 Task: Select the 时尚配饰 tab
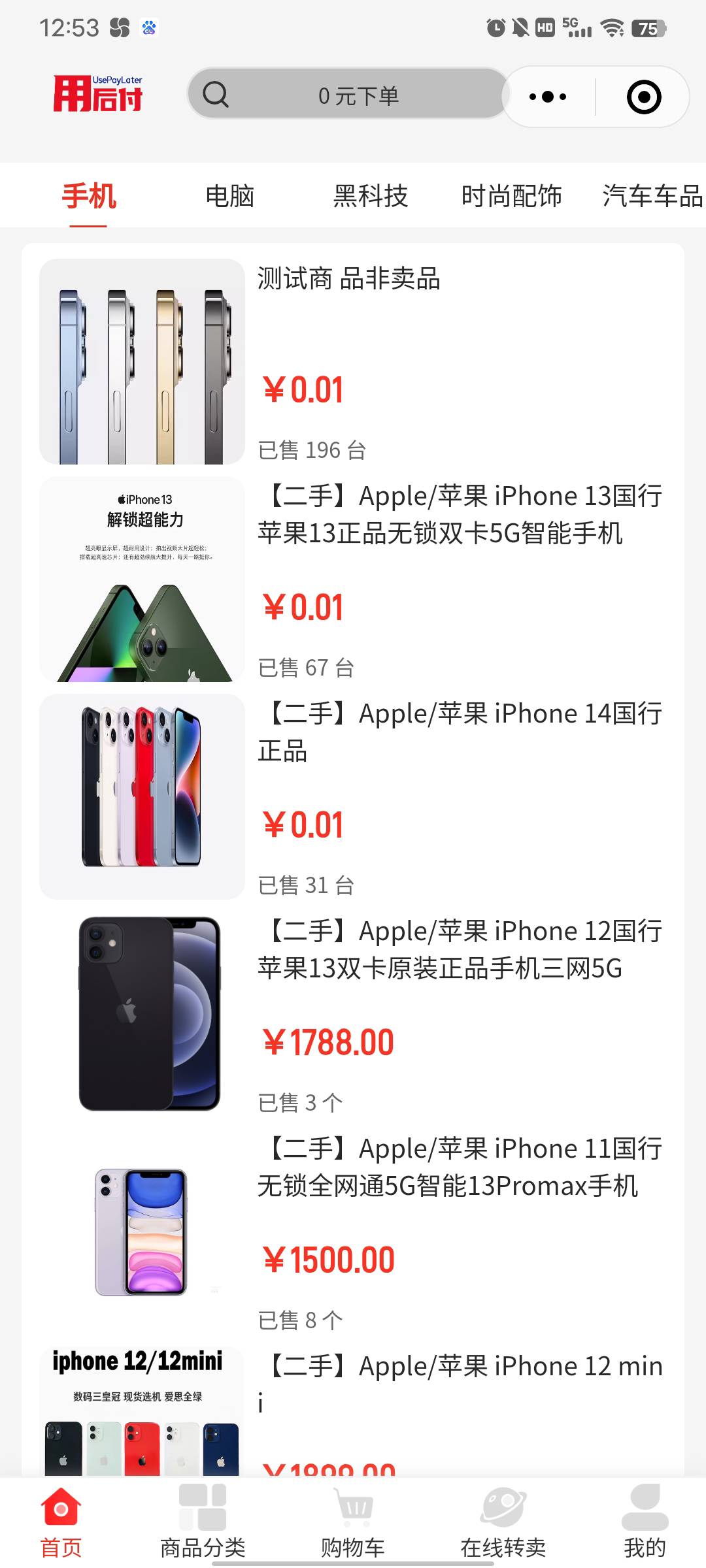512,196
